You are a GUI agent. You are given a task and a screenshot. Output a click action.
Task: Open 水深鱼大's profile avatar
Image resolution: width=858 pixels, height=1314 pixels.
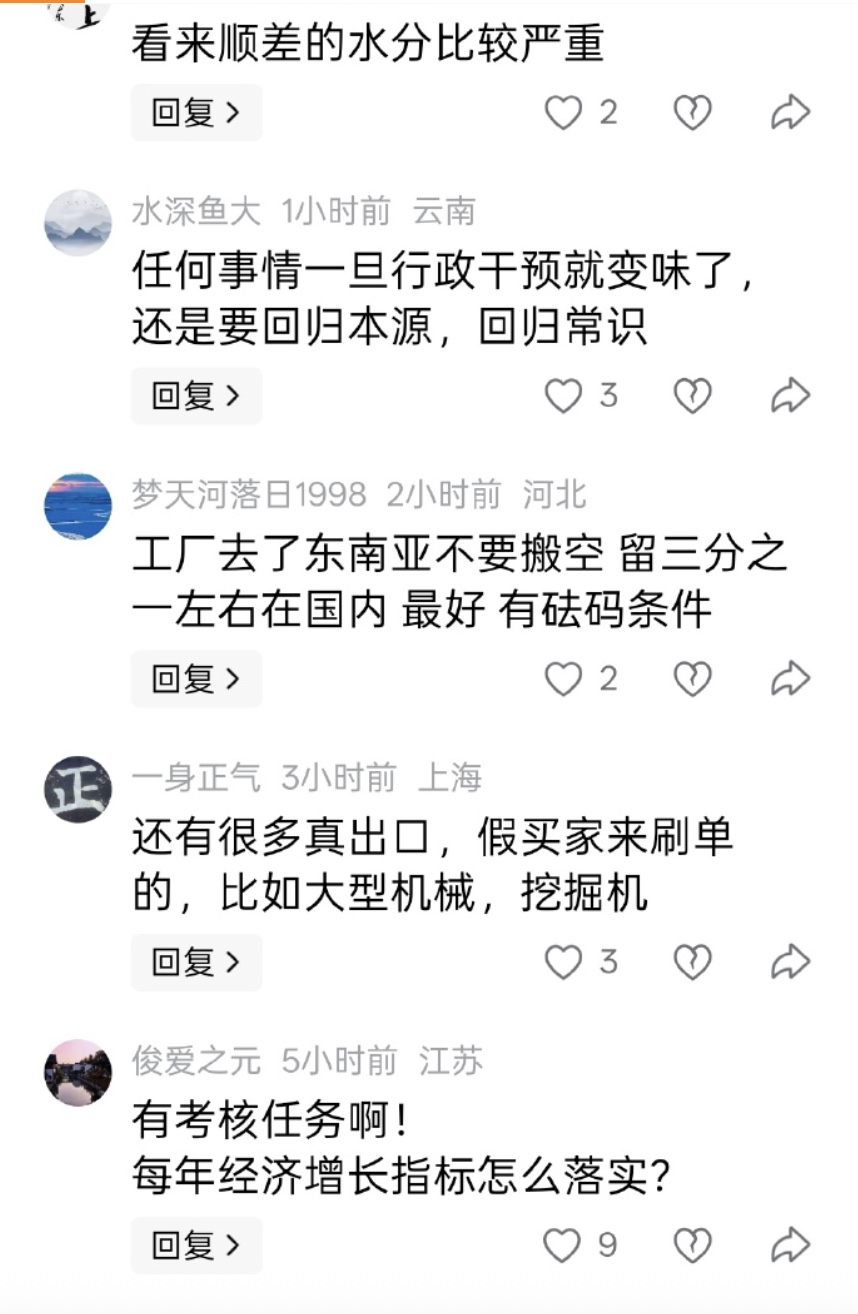point(78,223)
